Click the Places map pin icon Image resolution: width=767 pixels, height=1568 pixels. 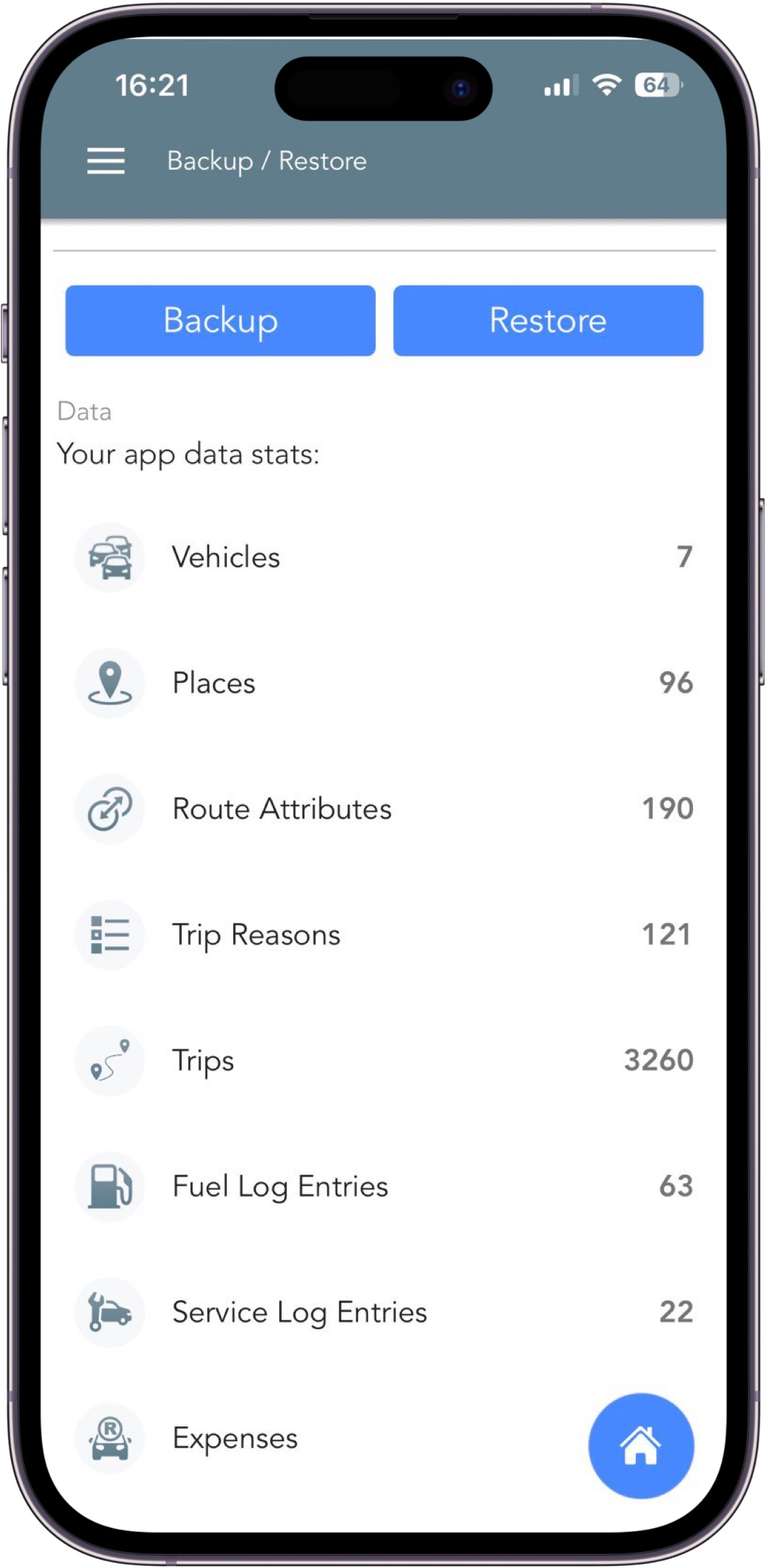[x=109, y=682]
